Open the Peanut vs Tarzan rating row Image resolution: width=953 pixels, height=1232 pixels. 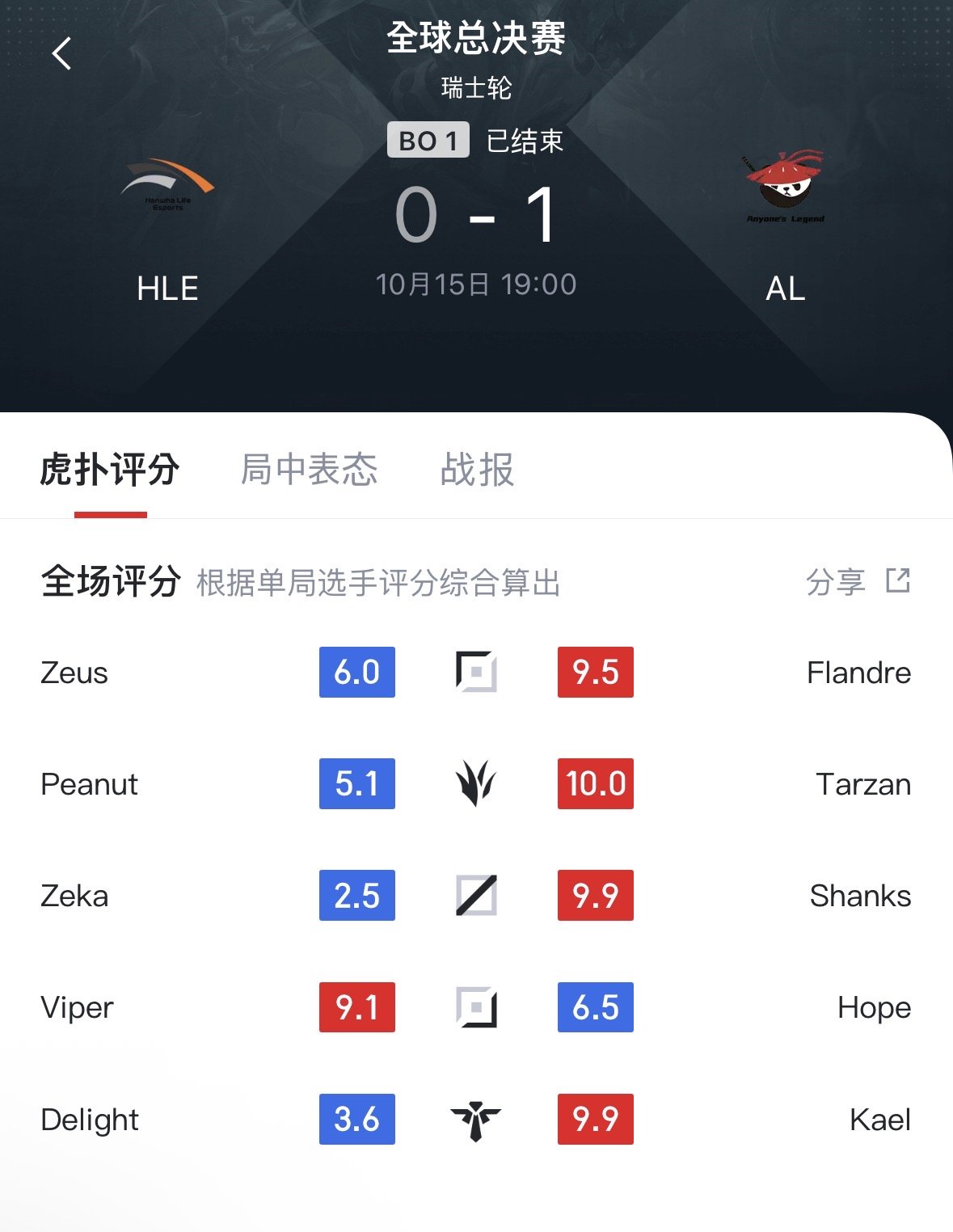(x=476, y=783)
